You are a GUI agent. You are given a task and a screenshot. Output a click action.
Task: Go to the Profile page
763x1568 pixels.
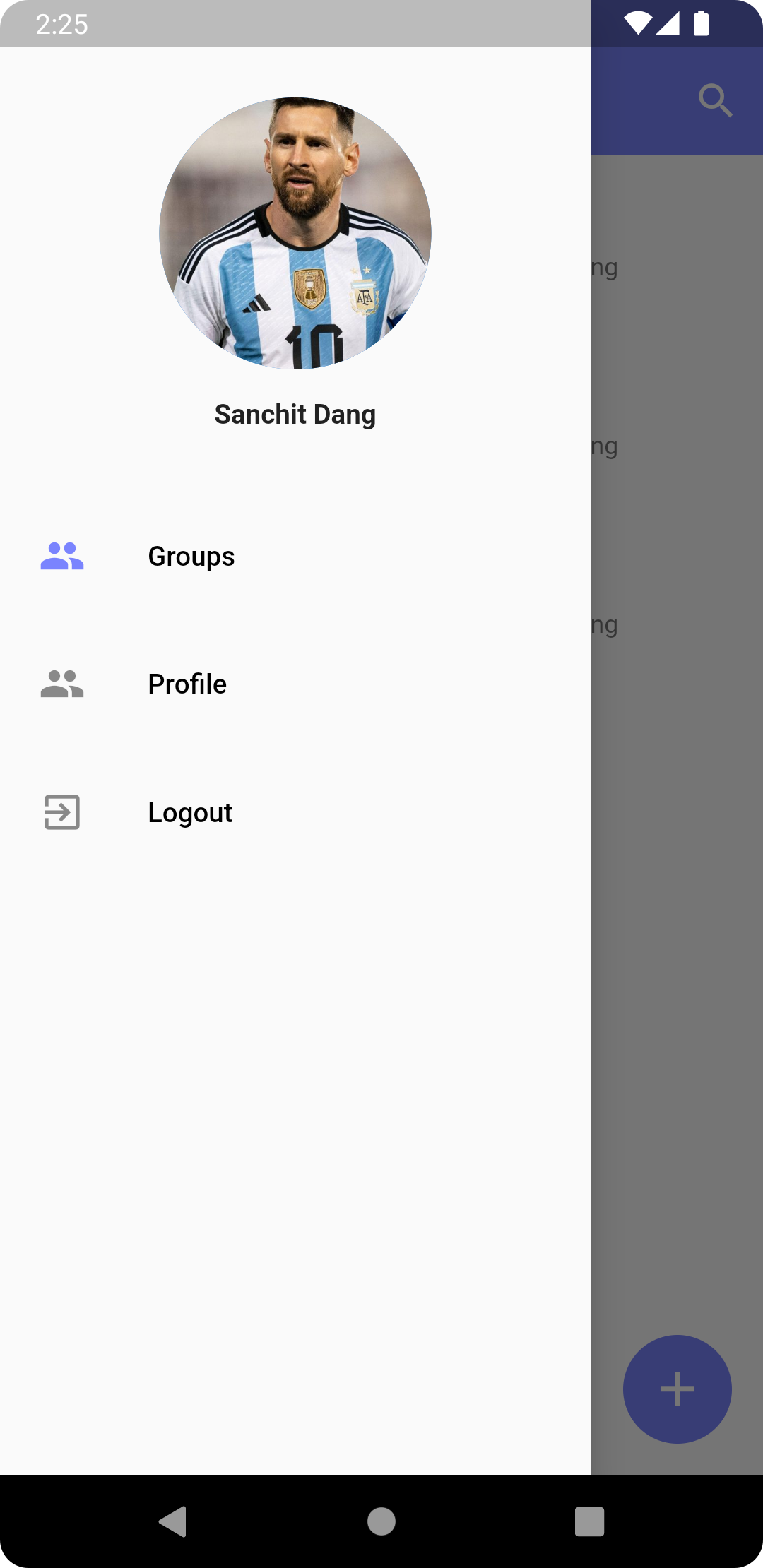click(187, 684)
